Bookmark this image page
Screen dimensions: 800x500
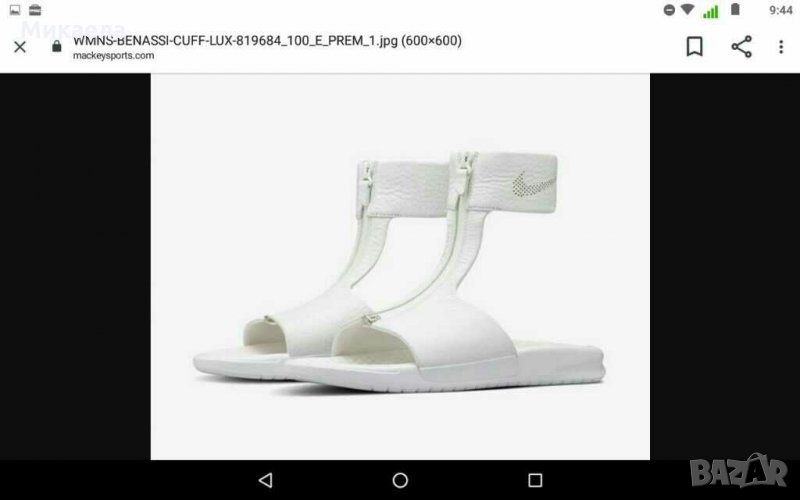694,47
